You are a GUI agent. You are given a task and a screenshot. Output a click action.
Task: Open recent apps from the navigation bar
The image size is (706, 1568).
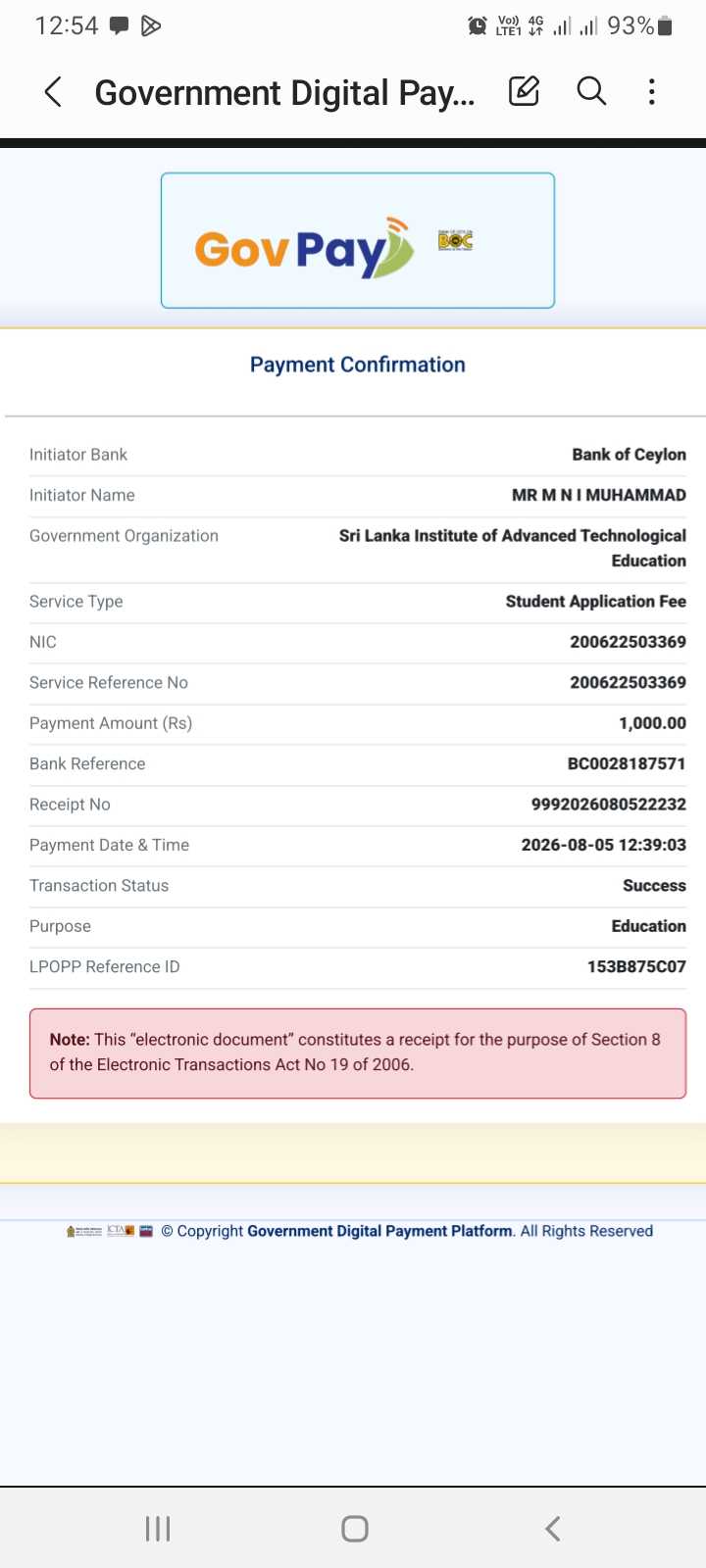coord(158,1529)
